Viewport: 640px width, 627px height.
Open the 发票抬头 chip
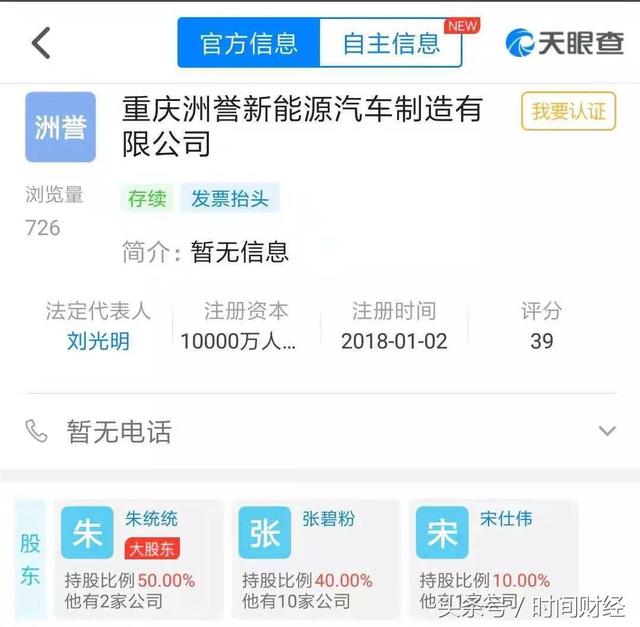(x=230, y=198)
